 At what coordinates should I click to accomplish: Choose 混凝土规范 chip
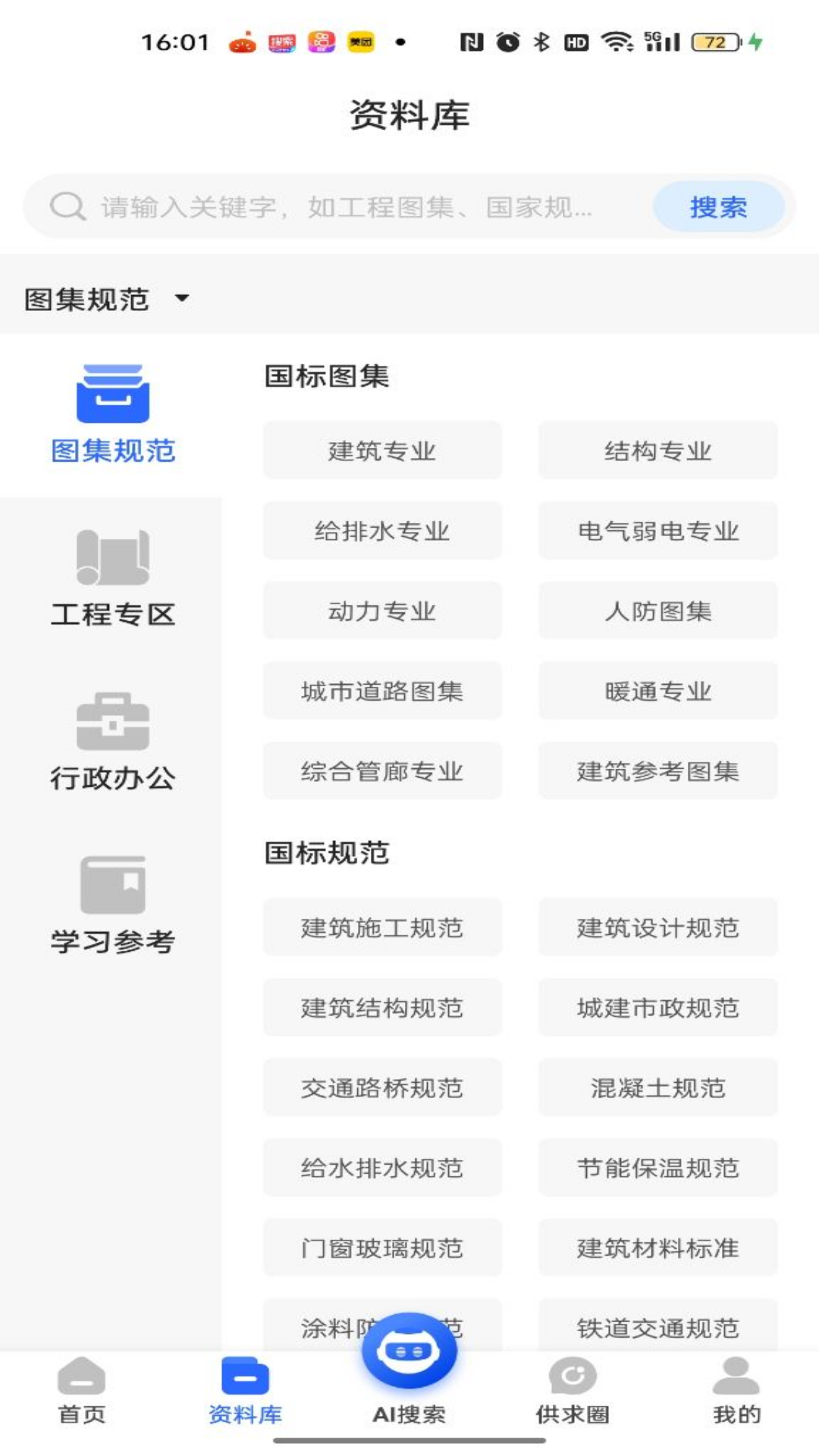657,1087
